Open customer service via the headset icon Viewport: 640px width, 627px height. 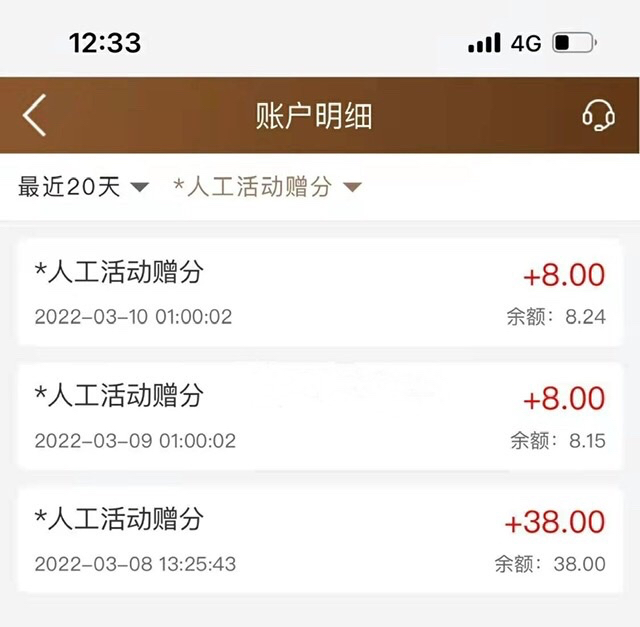[x=598, y=116]
